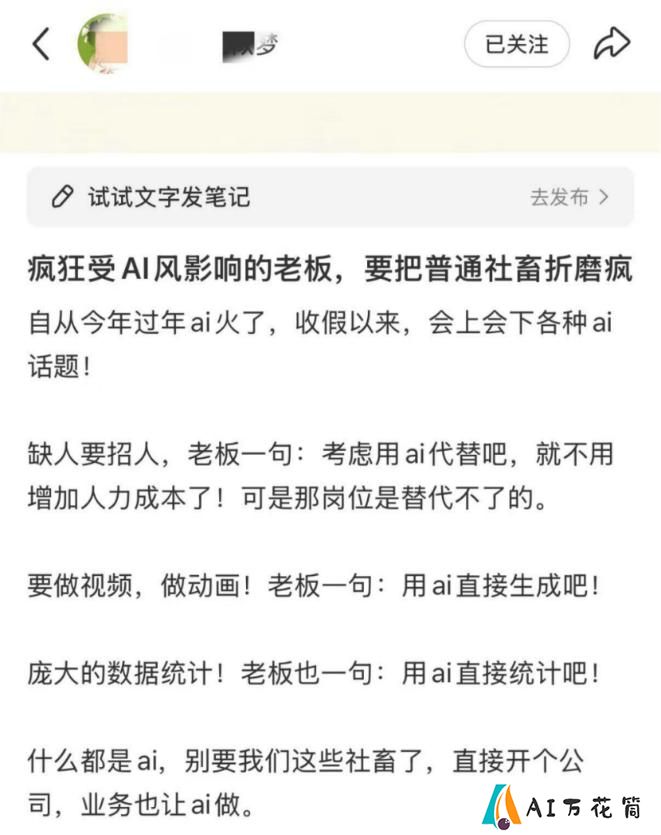661x835 pixels.
Task: Open the author's profile avatar
Action: (104, 44)
